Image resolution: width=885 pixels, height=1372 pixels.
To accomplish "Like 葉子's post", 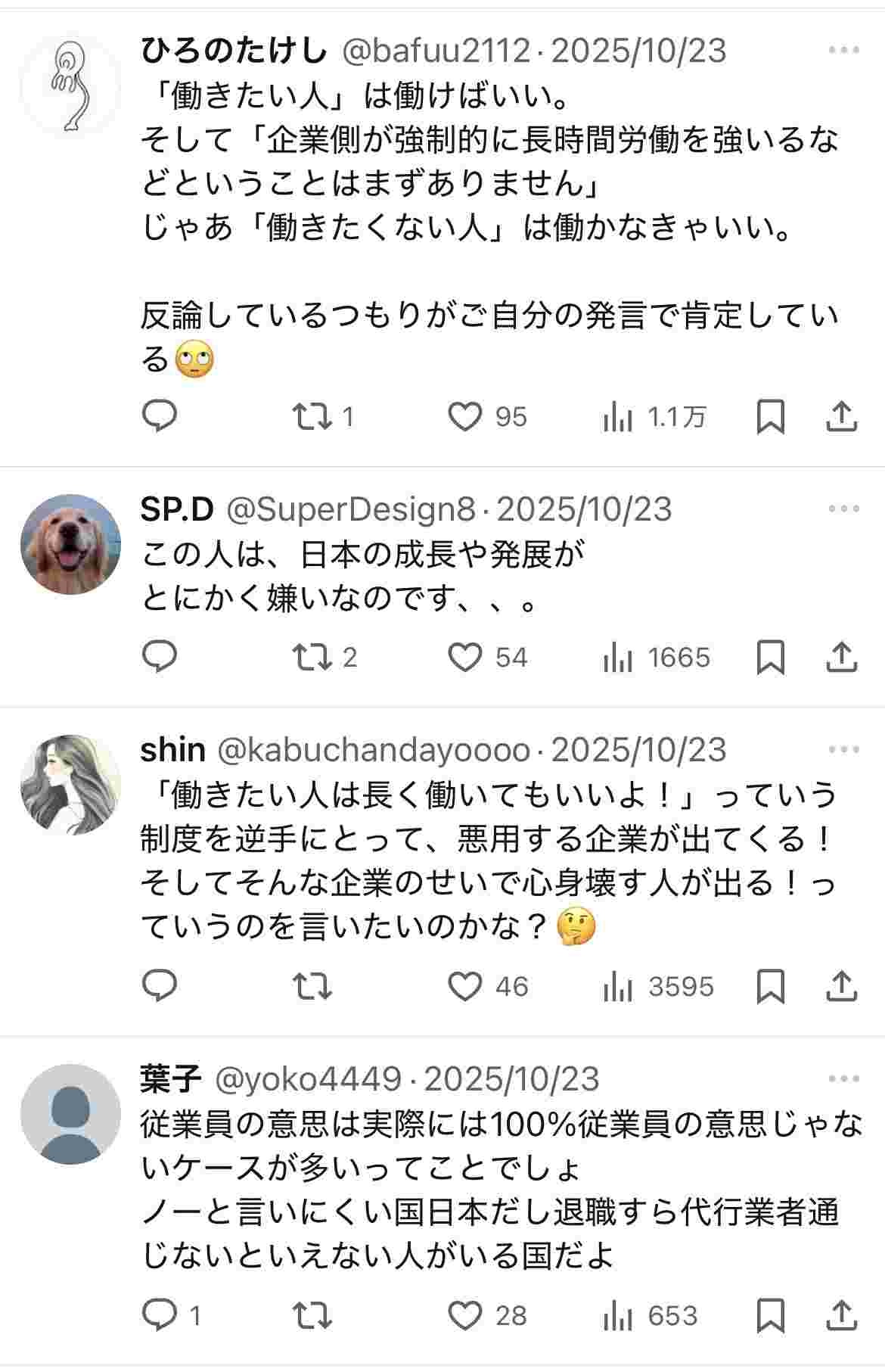I will tap(465, 1315).
